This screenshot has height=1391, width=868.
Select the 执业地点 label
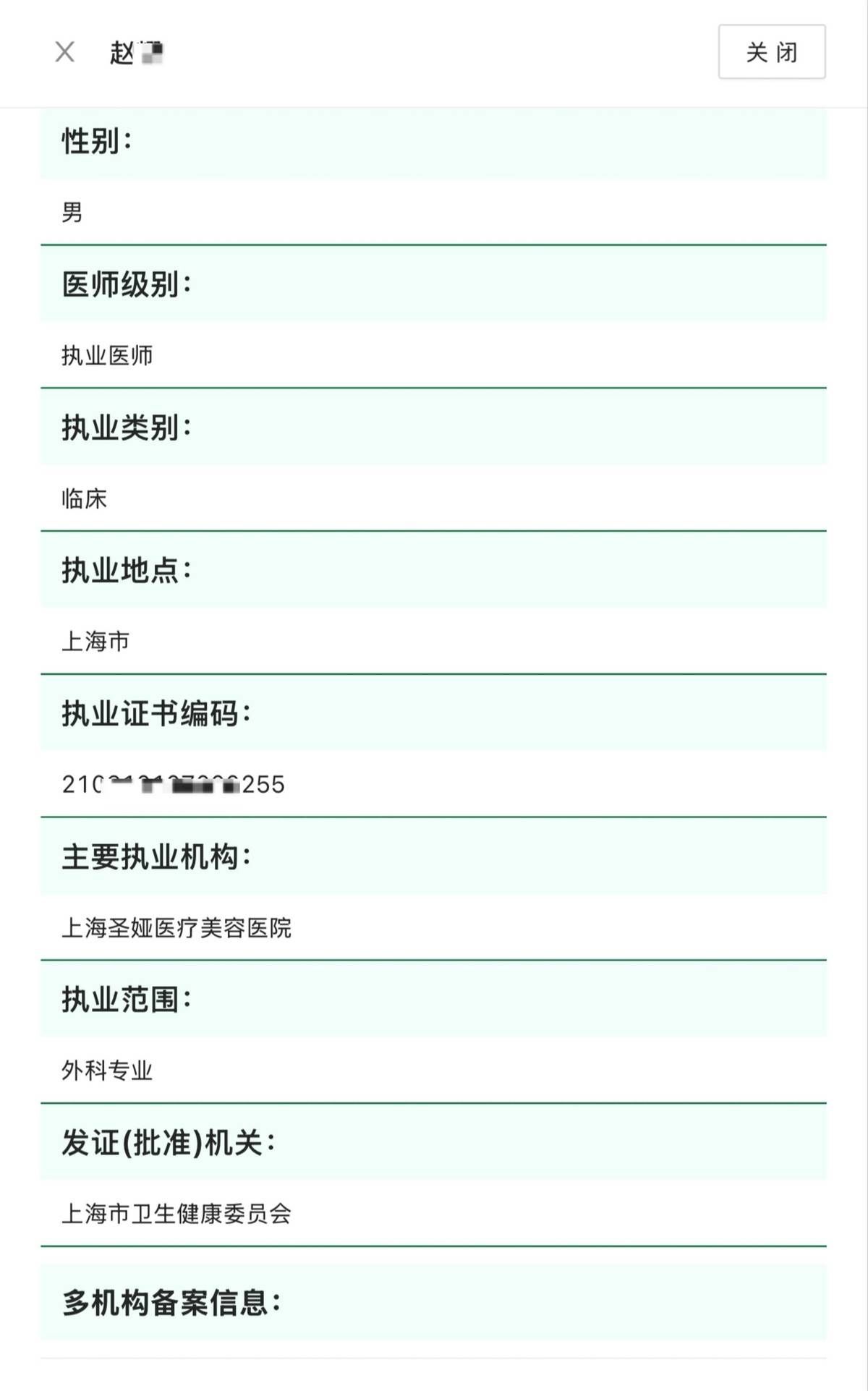pyautogui.click(x=127, y=570)
